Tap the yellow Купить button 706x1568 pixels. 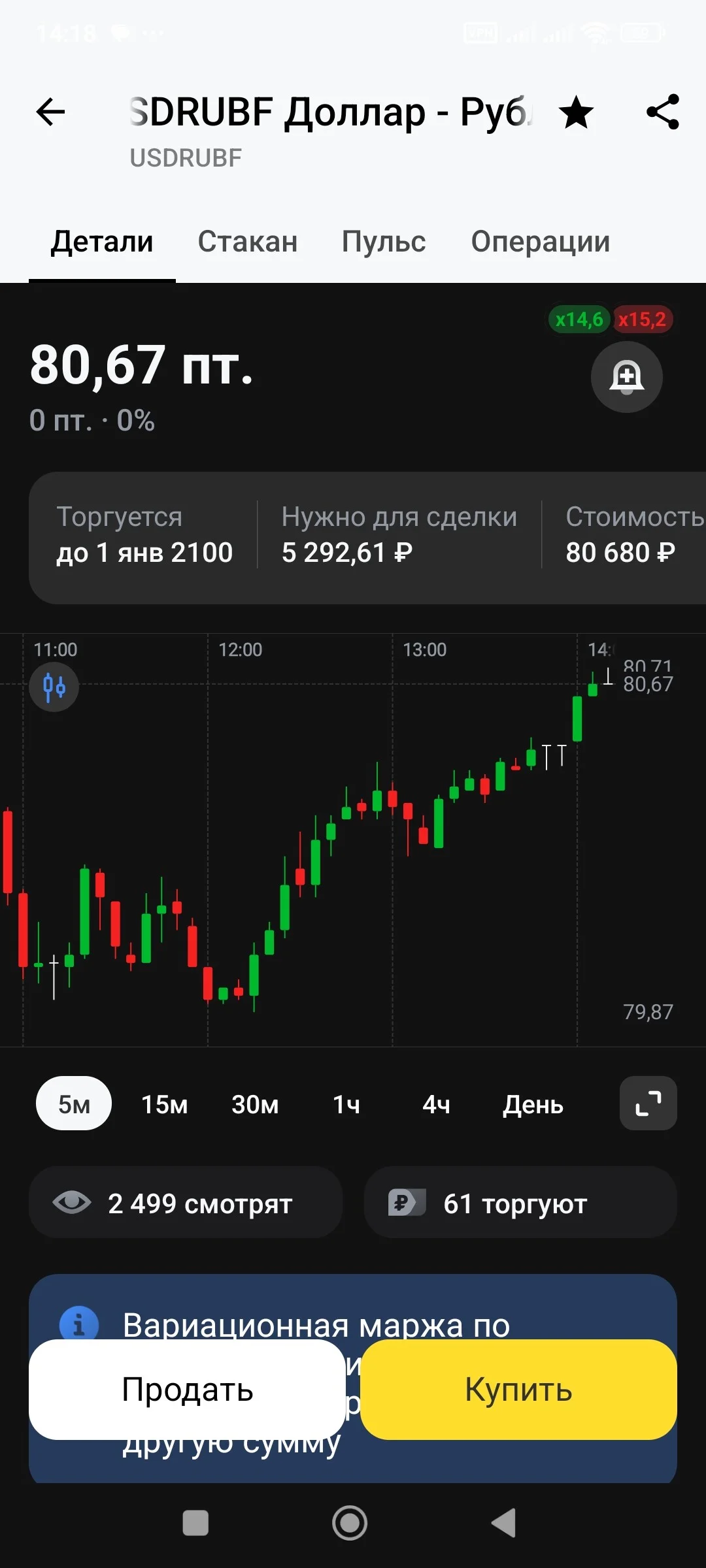coord(518,1390)
